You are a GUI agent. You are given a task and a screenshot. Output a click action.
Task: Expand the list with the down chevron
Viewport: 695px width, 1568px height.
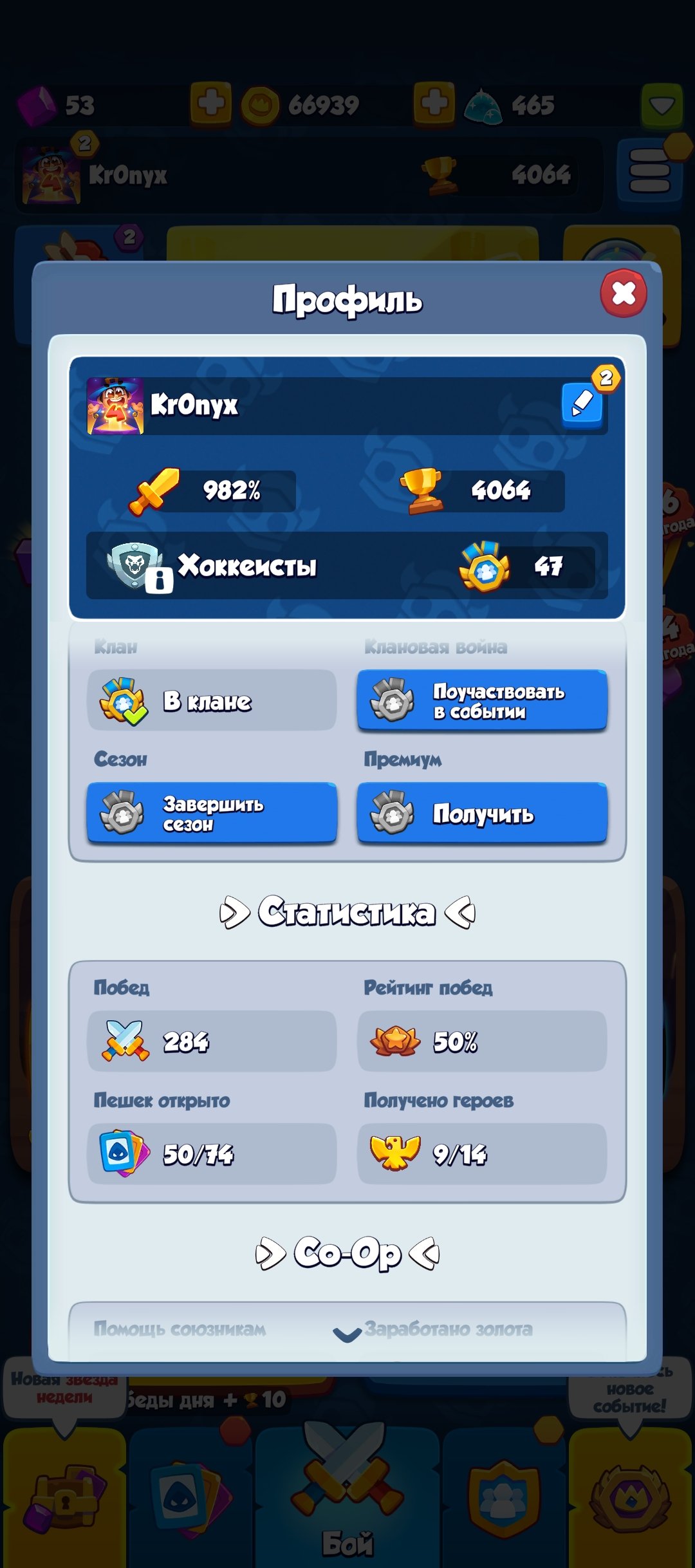coord(347,1334)
